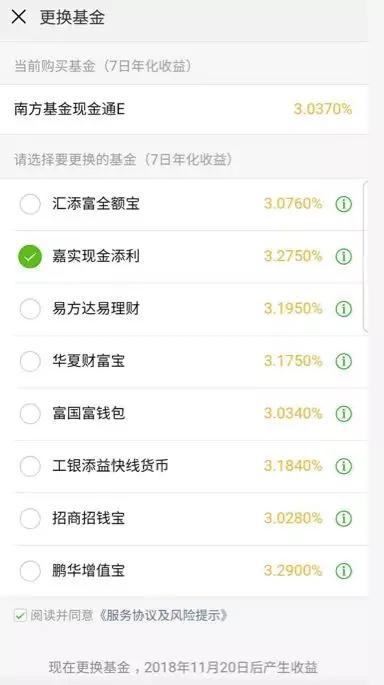Show info for 鹏华增值宝
Screen dimensions: 384x685
[x=343, y=571]
